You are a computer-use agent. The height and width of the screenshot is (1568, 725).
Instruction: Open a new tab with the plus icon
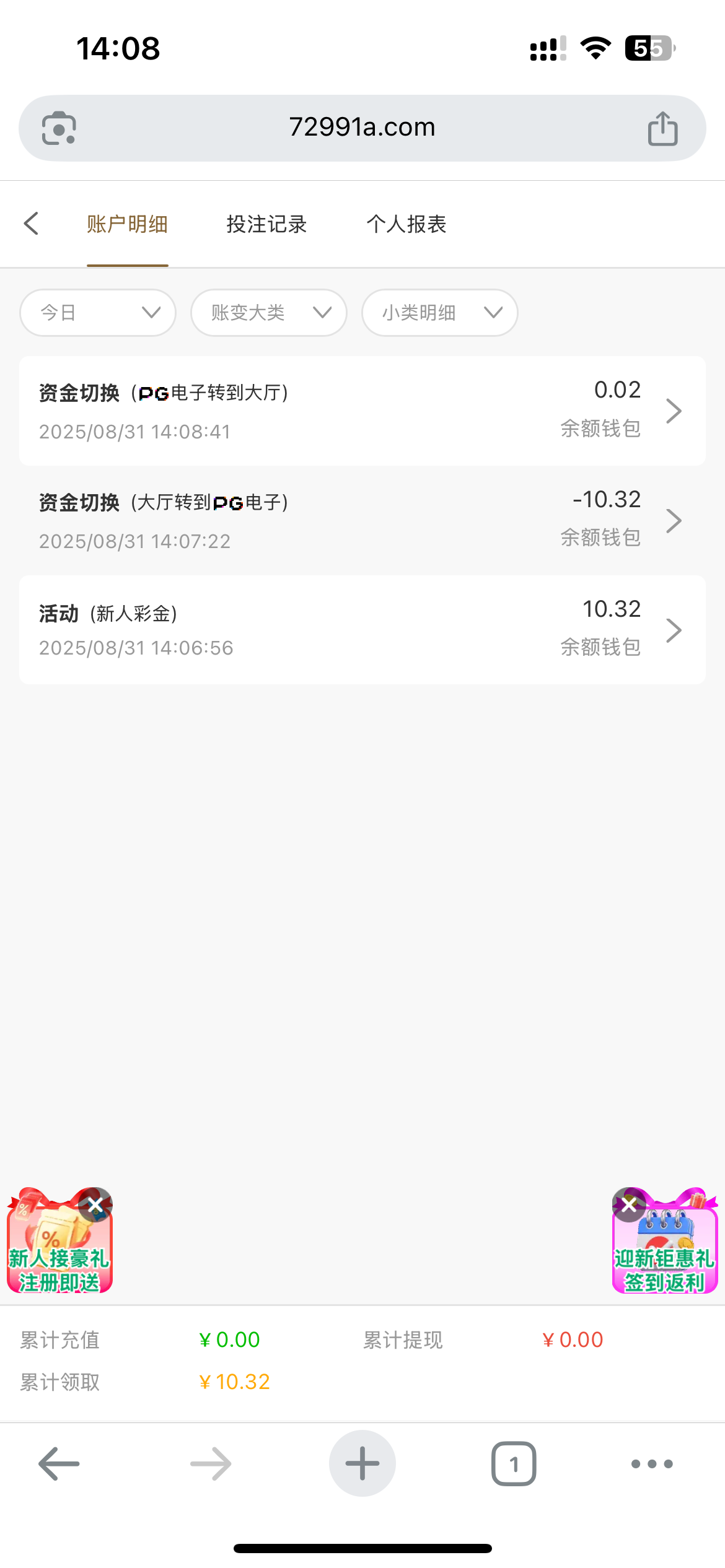click(x=362, y=1463)
